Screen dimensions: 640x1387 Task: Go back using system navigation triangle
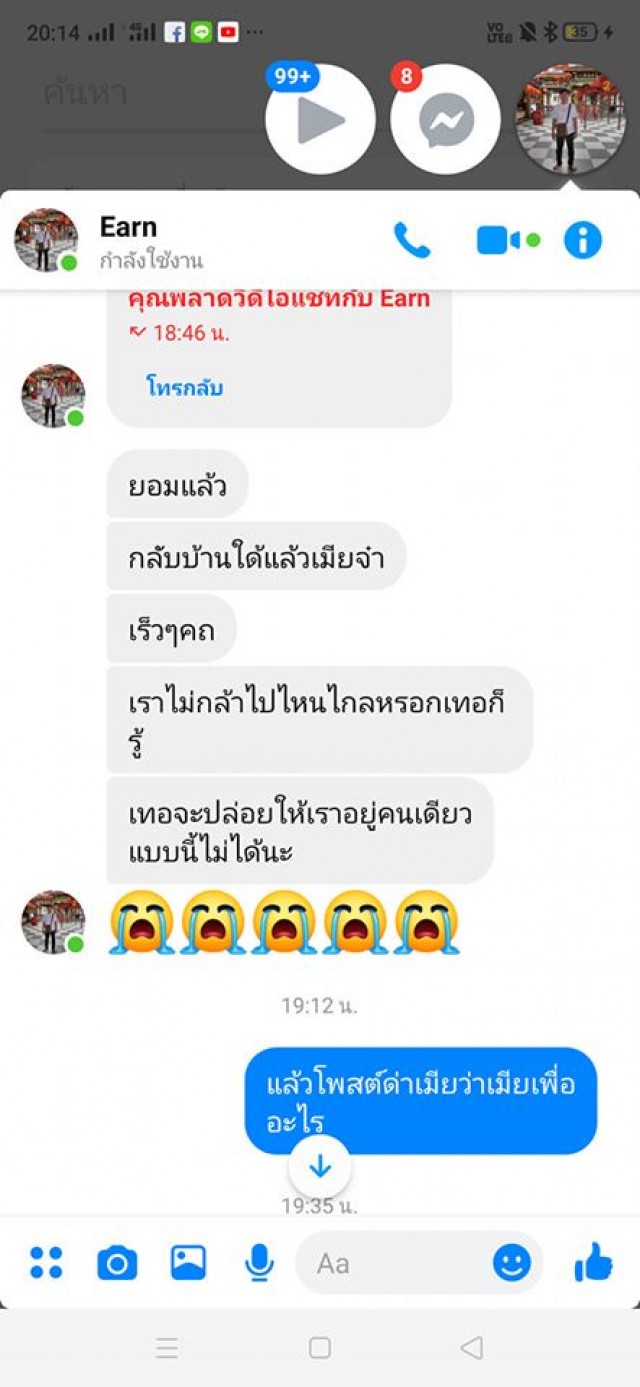coord(471,1348)
